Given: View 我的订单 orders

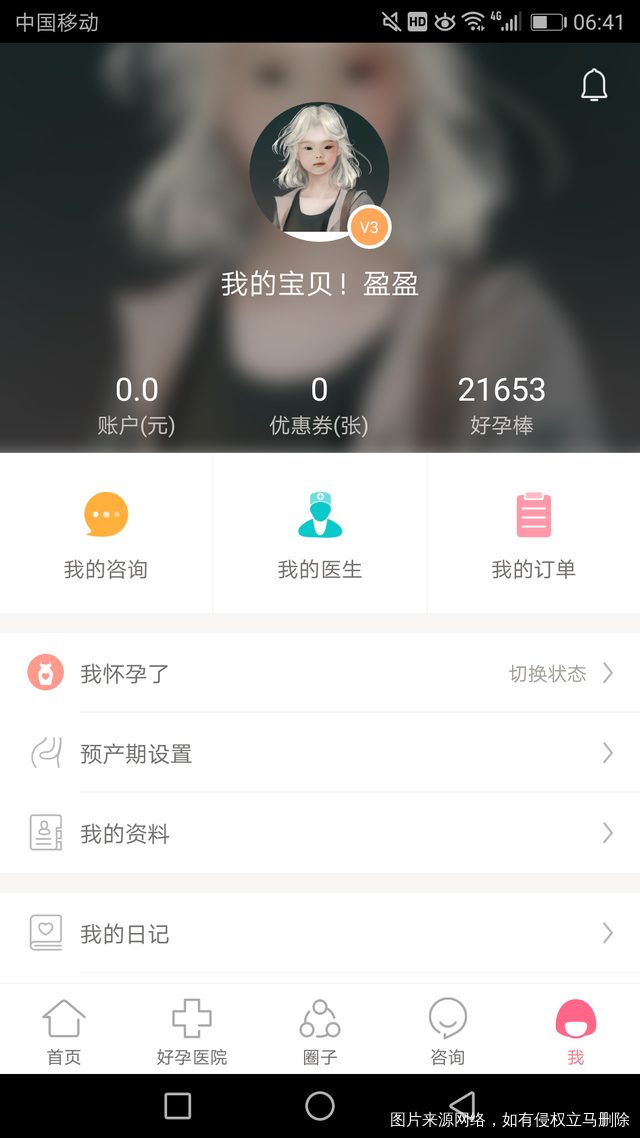Looking at the screenshot, I should [533, 534].
